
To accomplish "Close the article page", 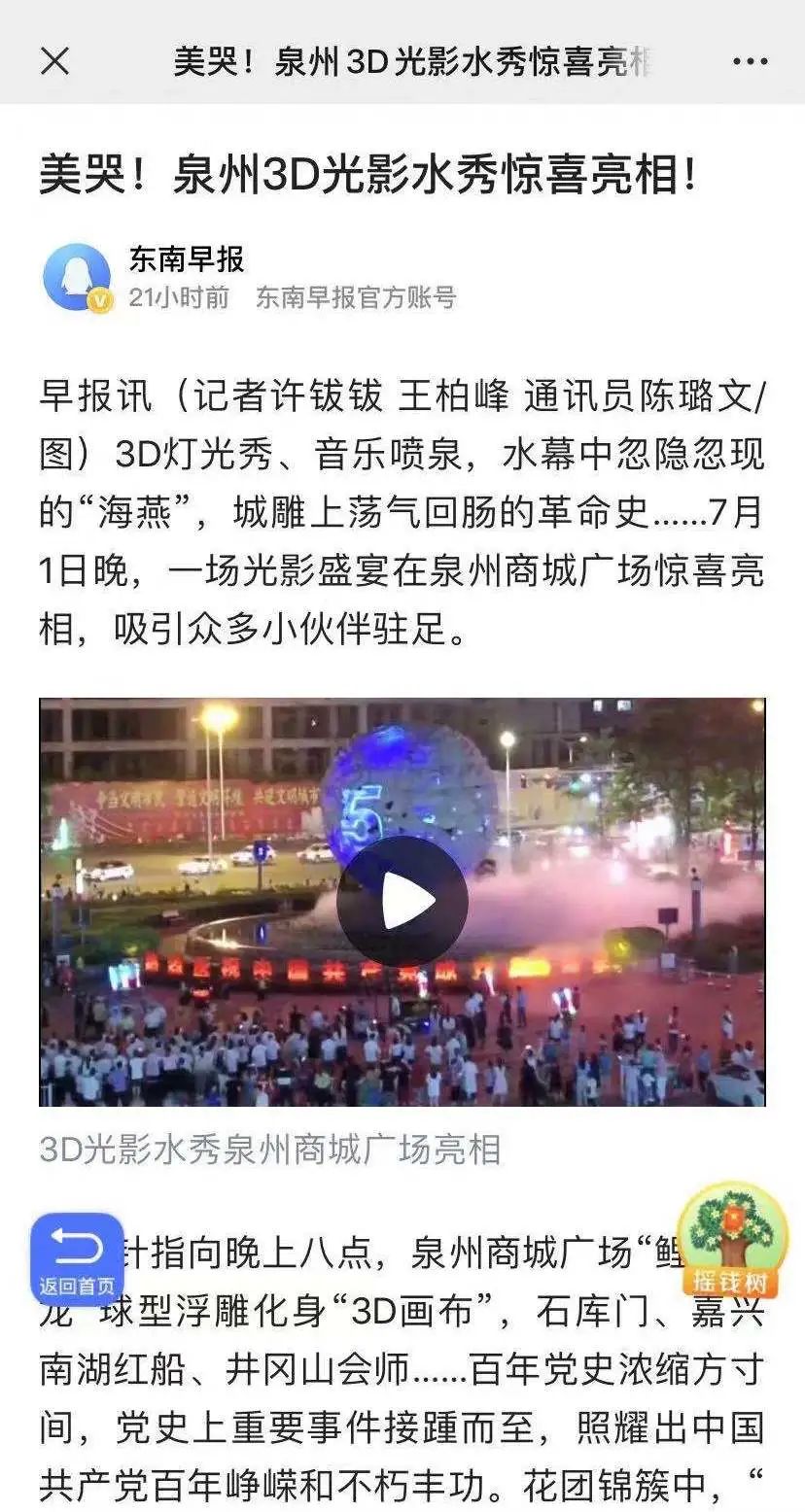I will coord(54,61).
